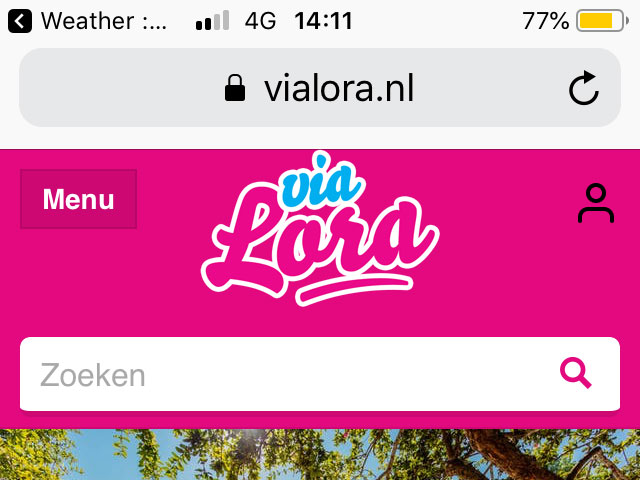Image resolution: width=640 pixels, height=480 pixels.
Task: Return to the Weather app
Action: click(x=90, y=20)
